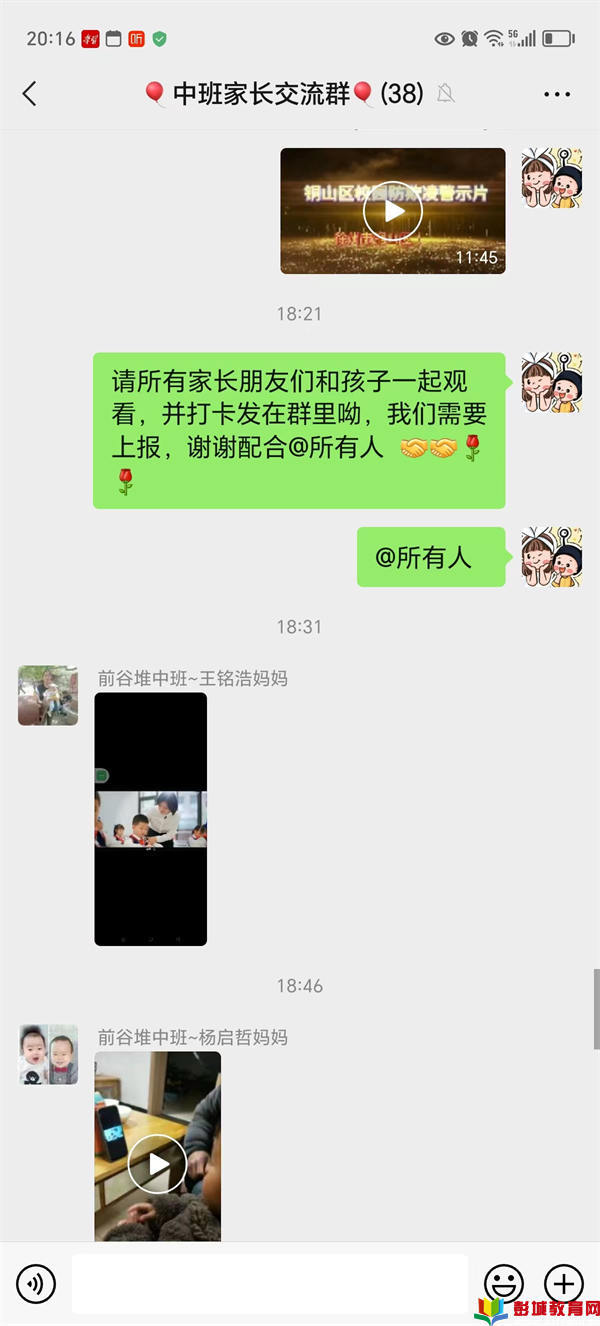Play the video sent by 杨启哲妈妈
The height and width of the screenshot is (1326, 600).
158,1147
